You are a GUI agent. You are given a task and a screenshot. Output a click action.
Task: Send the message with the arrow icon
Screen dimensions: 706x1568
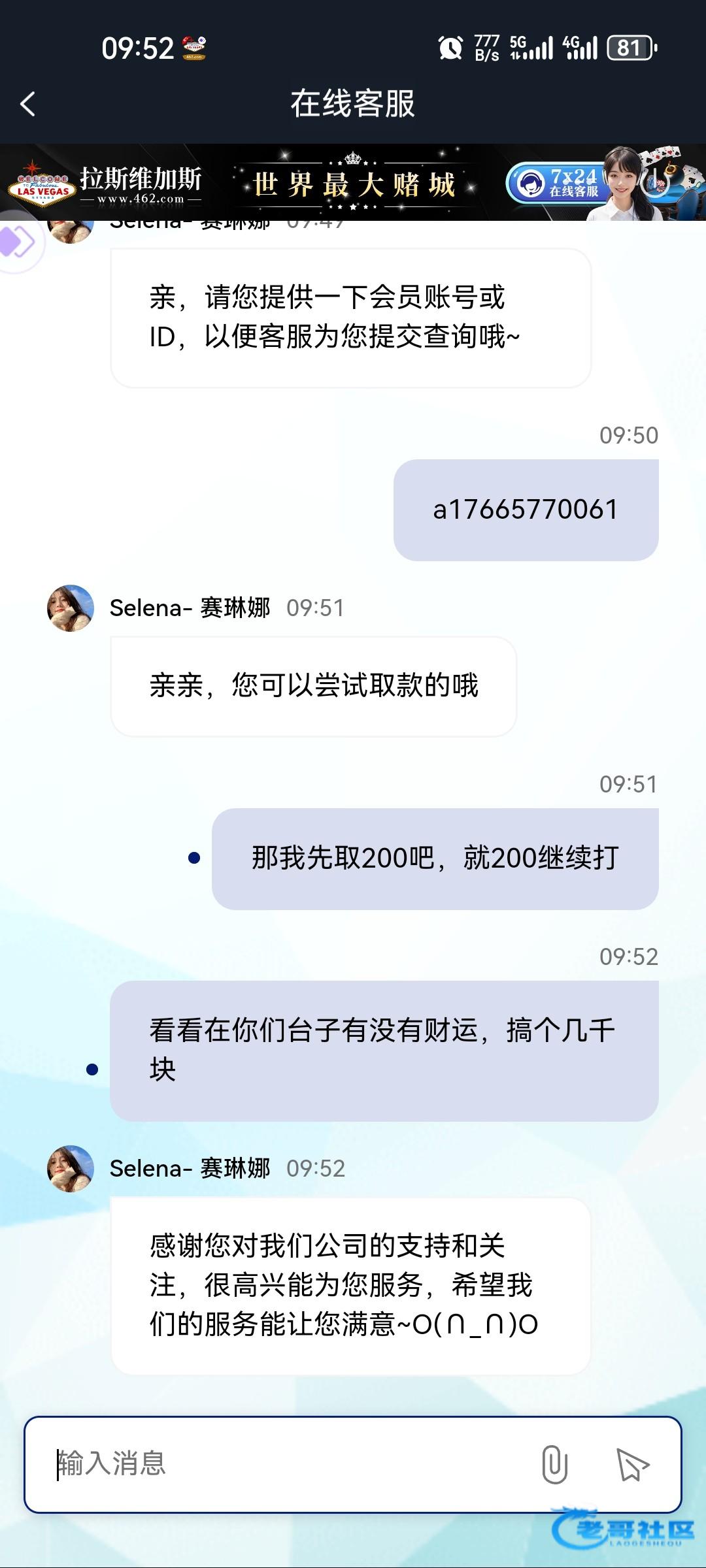(x=632, y=1464)
